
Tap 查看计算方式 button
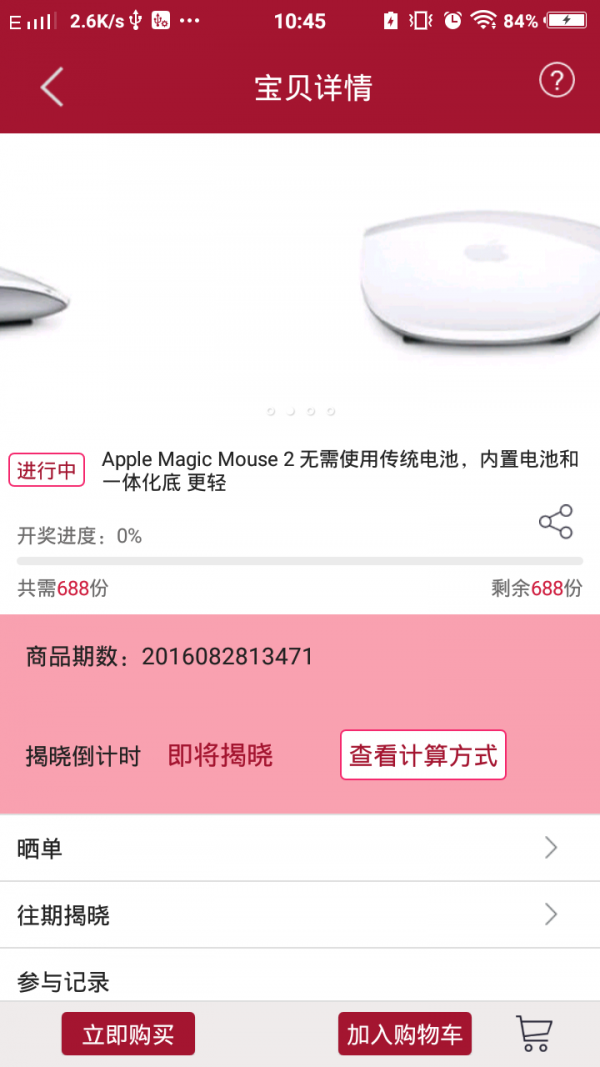423,755
